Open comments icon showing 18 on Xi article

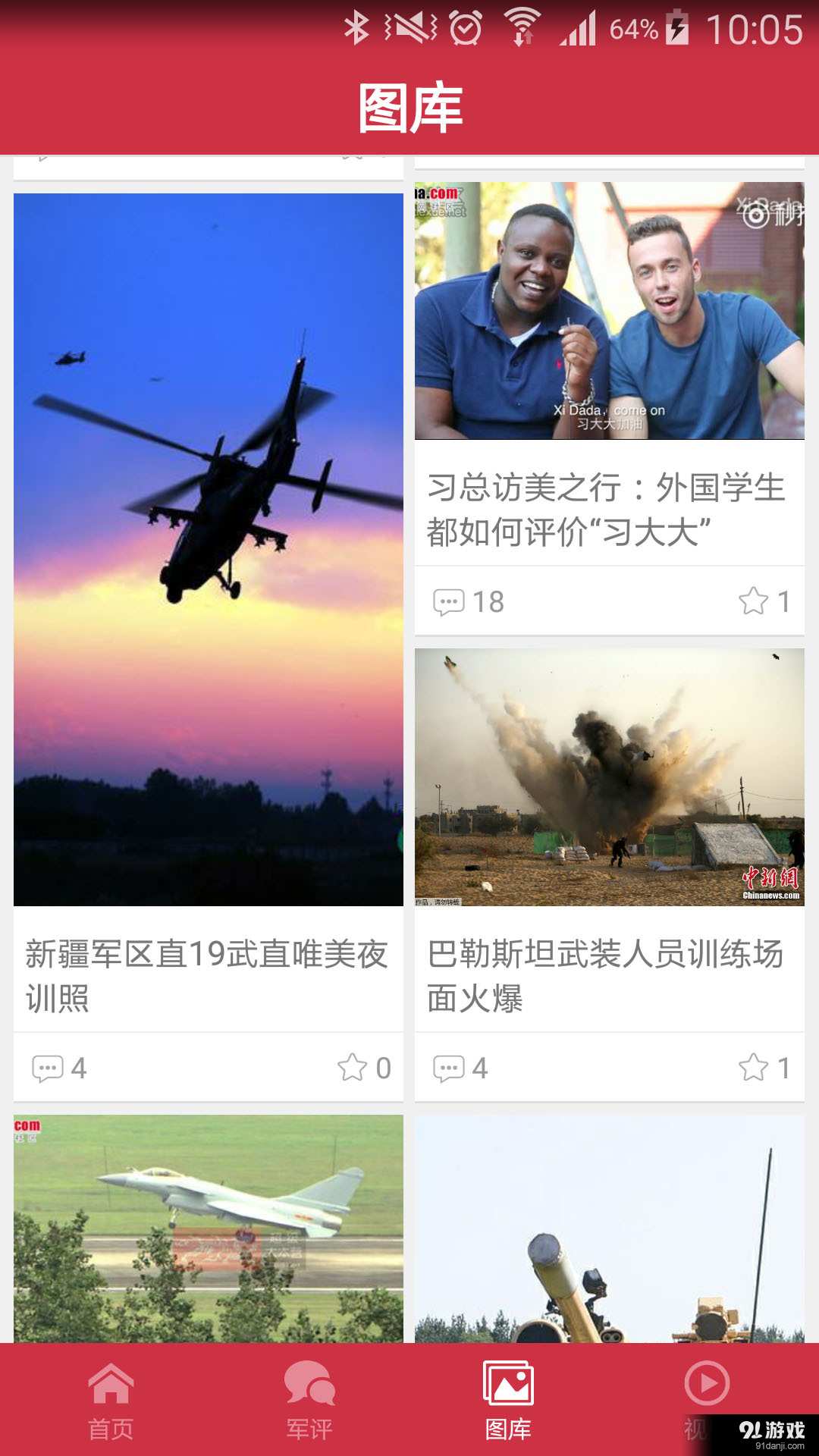(x=450, y=600)
